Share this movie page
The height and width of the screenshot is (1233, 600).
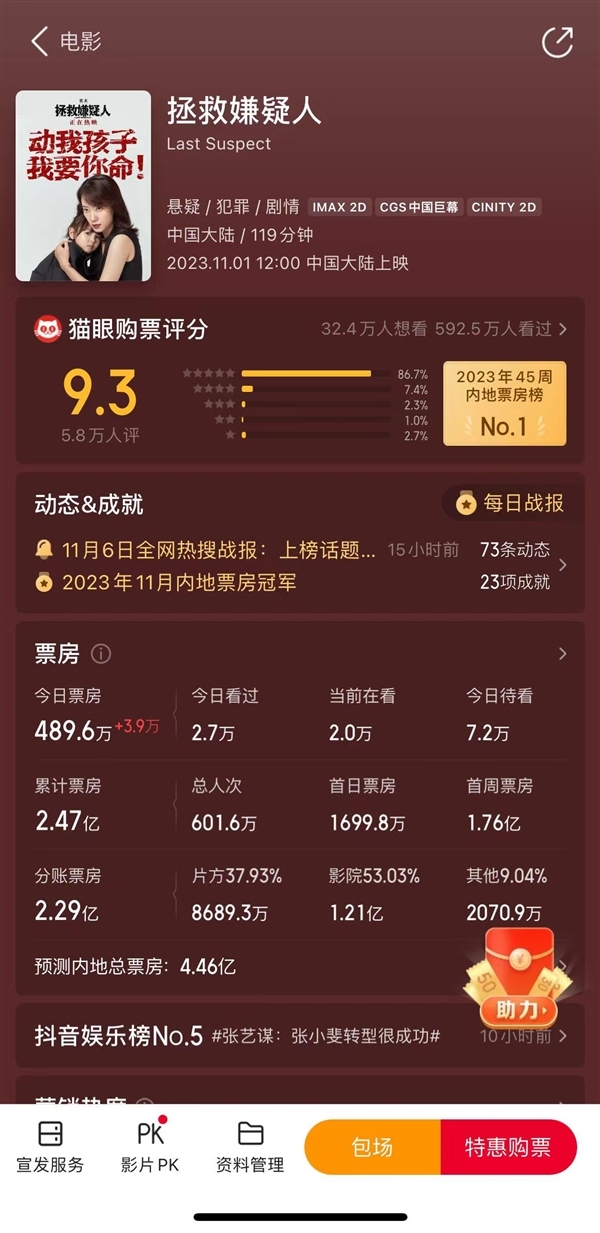tap(557, 42)
